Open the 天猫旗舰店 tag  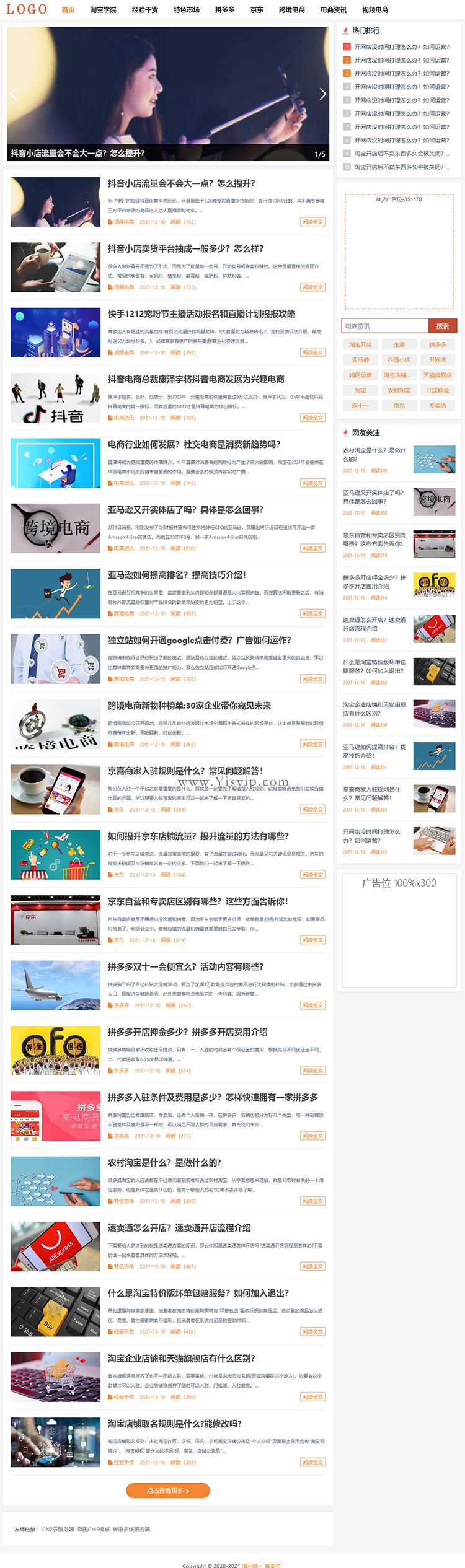(437, 375)
